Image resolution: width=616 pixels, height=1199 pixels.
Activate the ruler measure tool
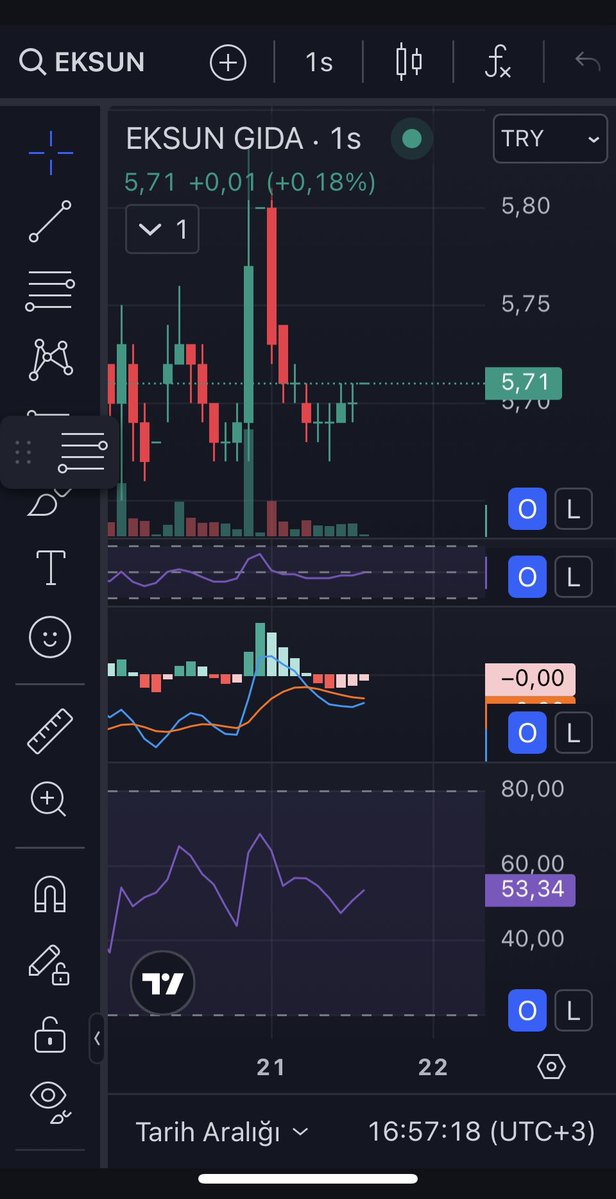[50, 730]
